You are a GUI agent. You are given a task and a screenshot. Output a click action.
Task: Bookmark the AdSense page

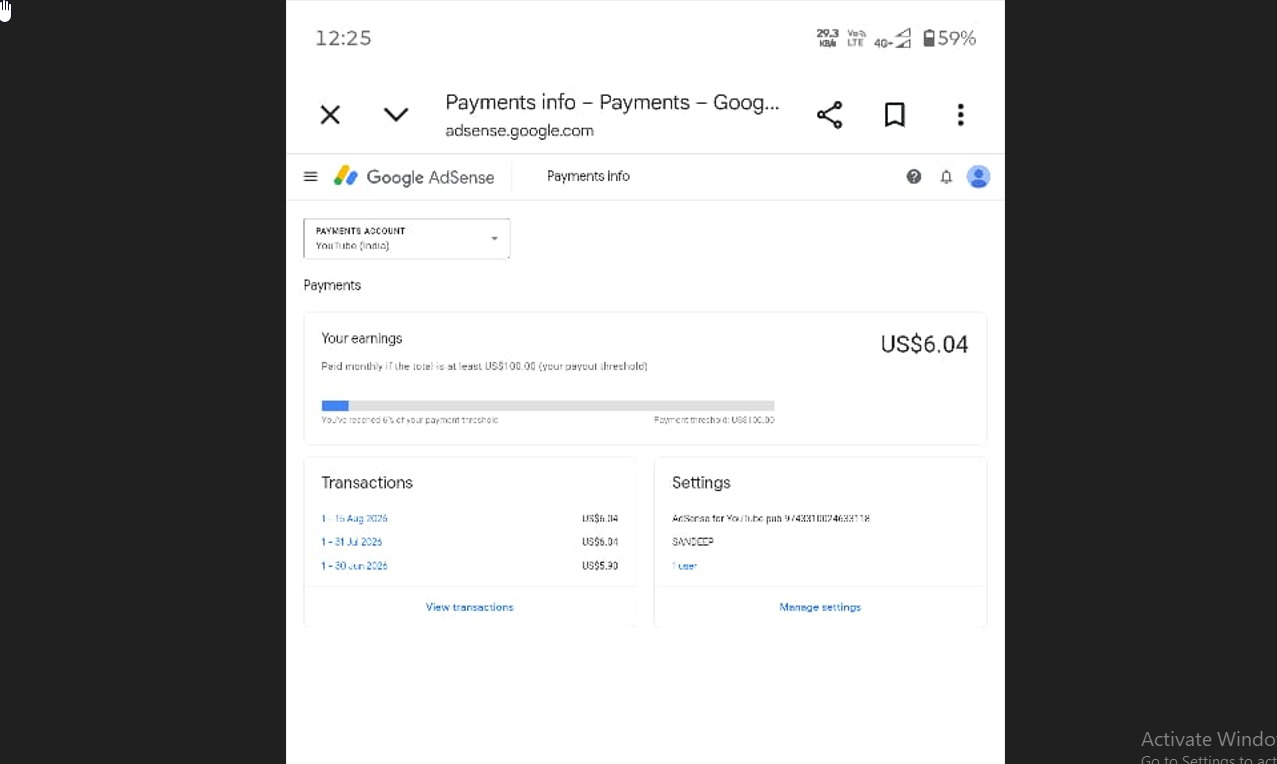[895, 115]
